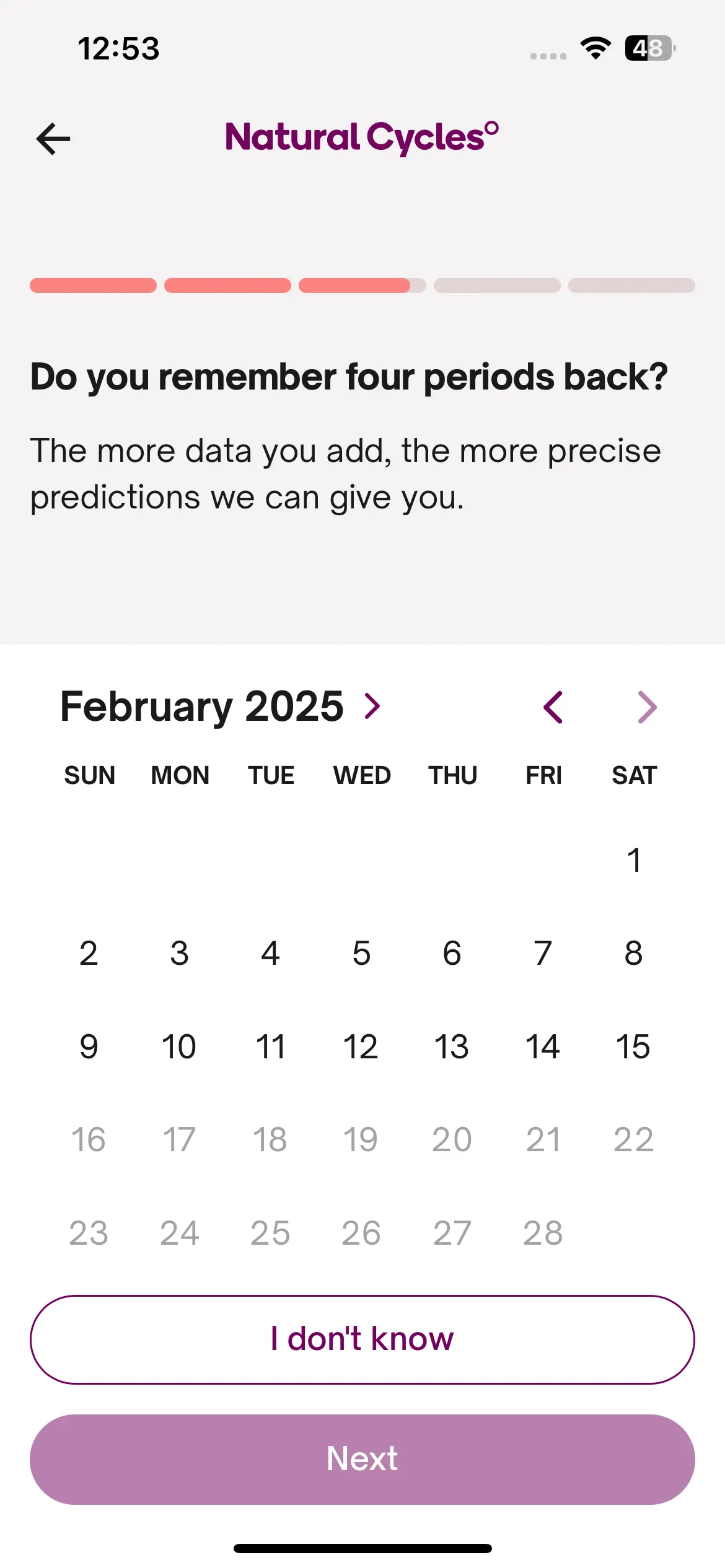Go to the next month
725x1568 pixels.
pyautogui.click(x=647, y=707)
